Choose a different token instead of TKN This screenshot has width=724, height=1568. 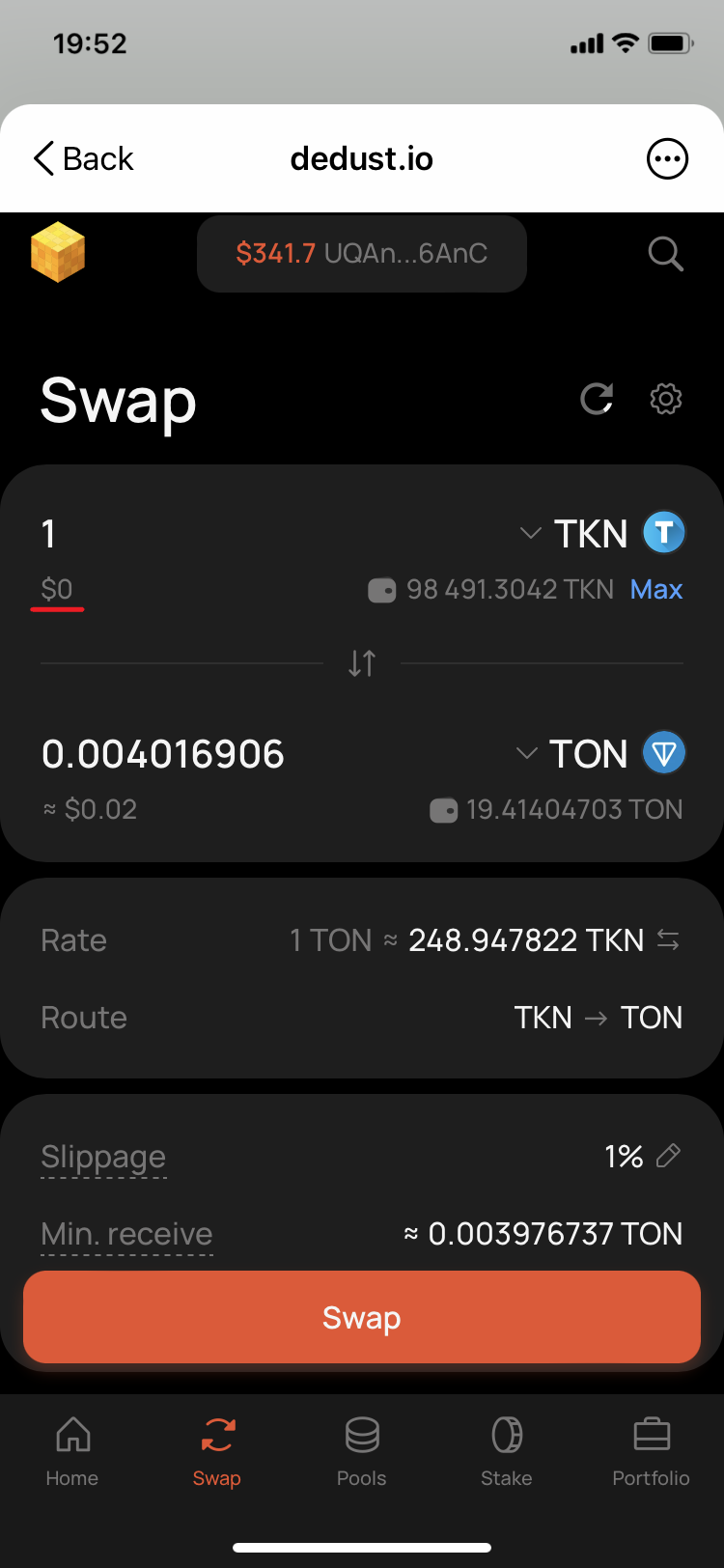(x=602, y=533)
